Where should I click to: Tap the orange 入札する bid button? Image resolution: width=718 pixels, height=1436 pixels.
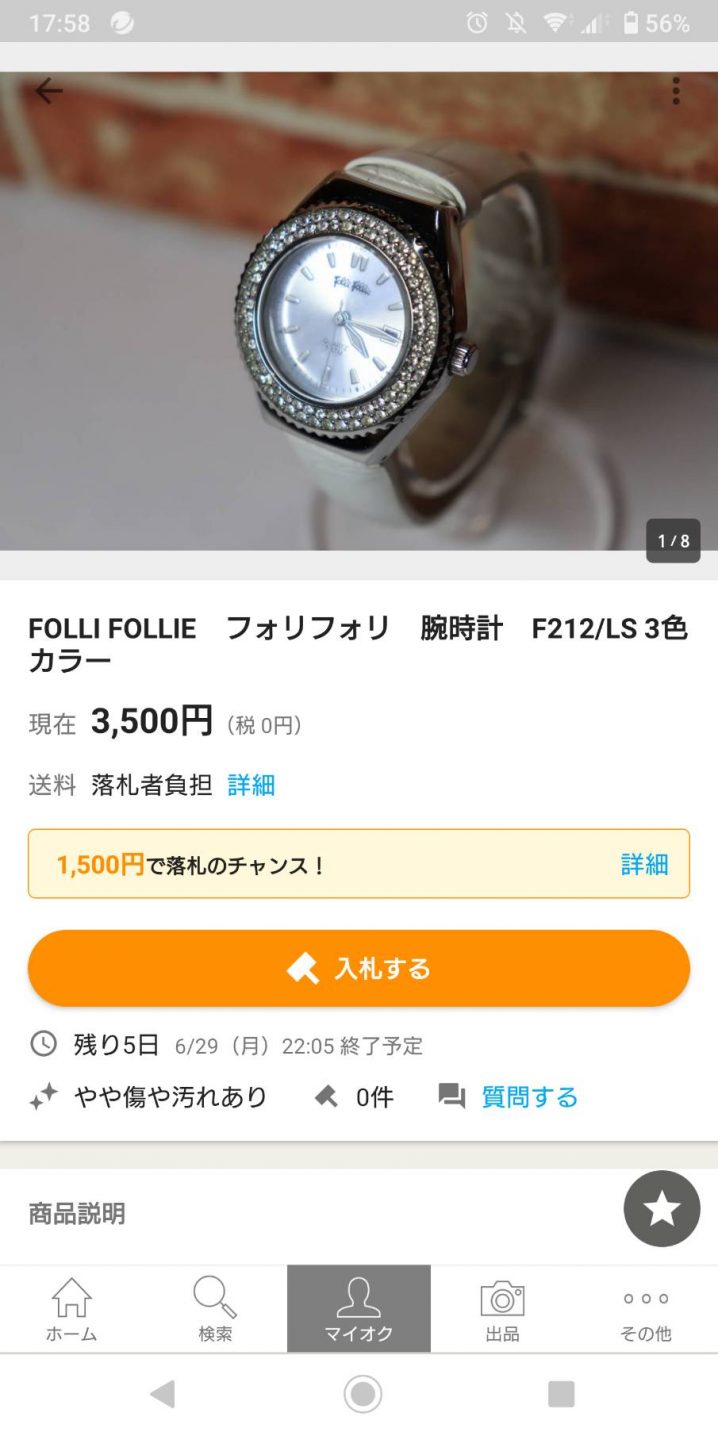click(359, 968)
